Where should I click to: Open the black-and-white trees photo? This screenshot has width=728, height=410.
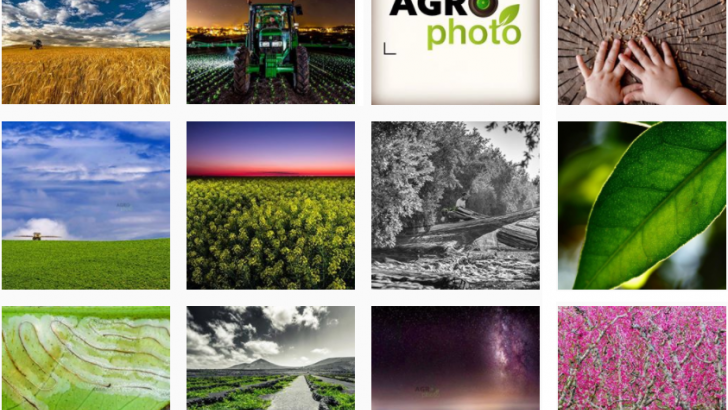click(x=455, y=205)
